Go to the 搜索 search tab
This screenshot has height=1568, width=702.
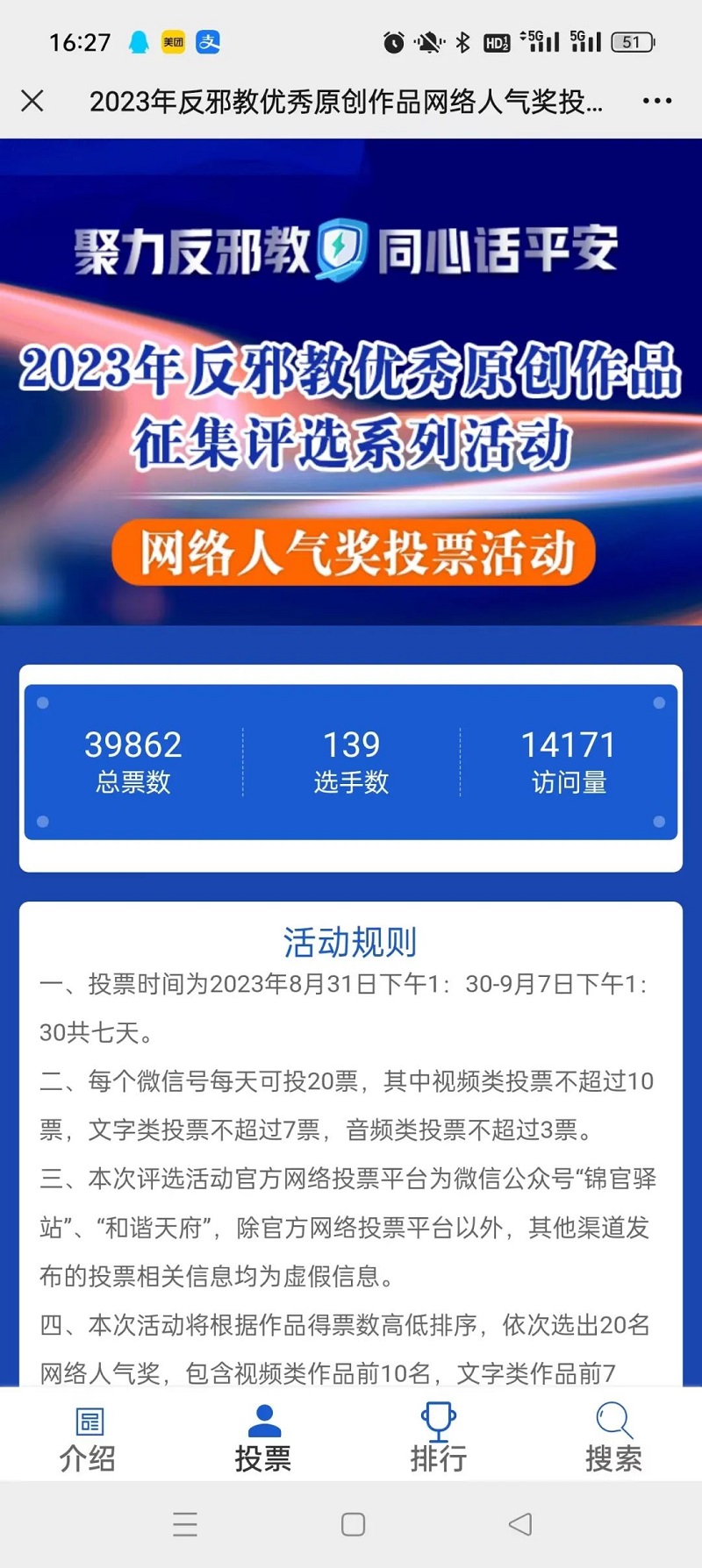(x=613, y=1436)
